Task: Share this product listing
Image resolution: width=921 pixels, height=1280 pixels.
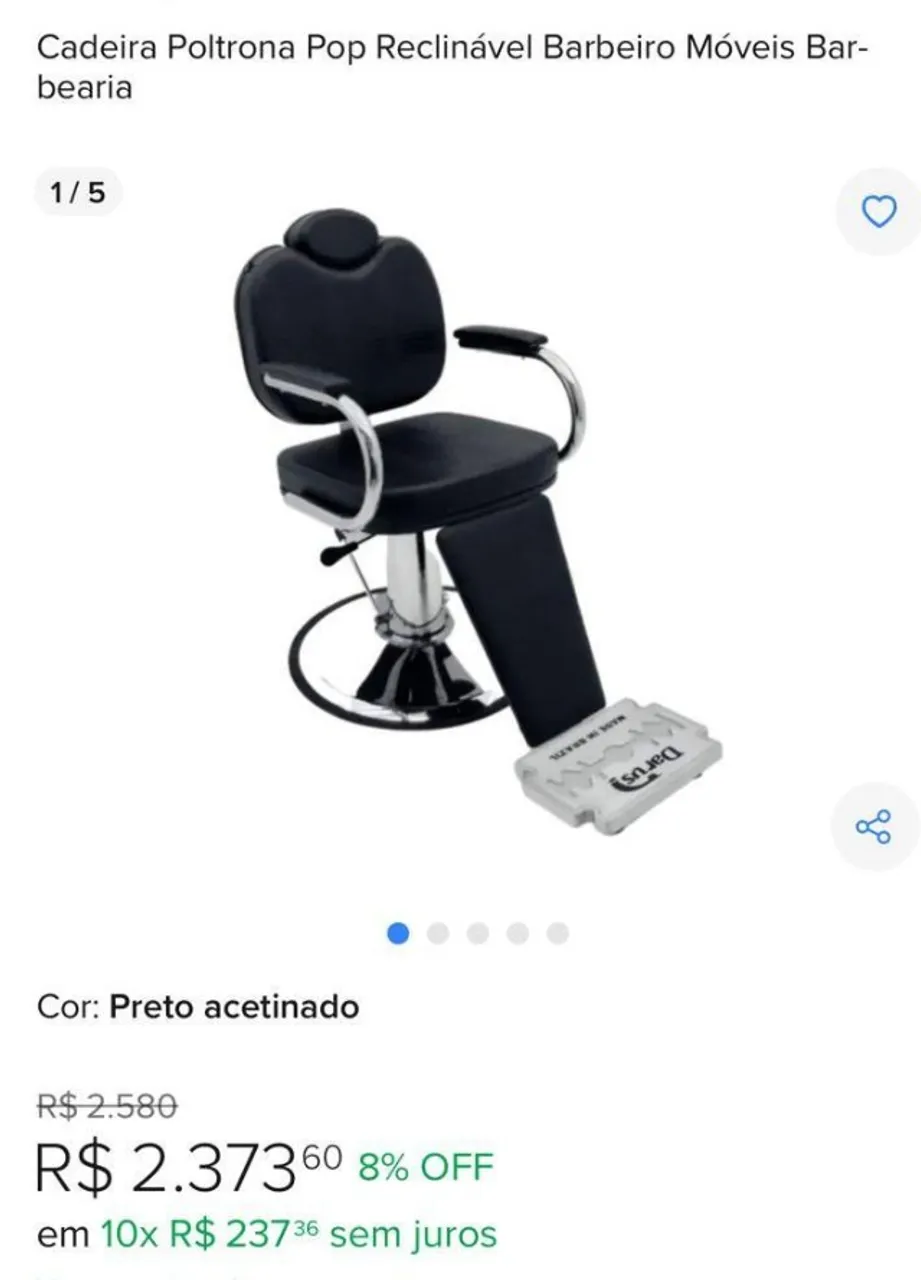Action: tap(873, 826)
